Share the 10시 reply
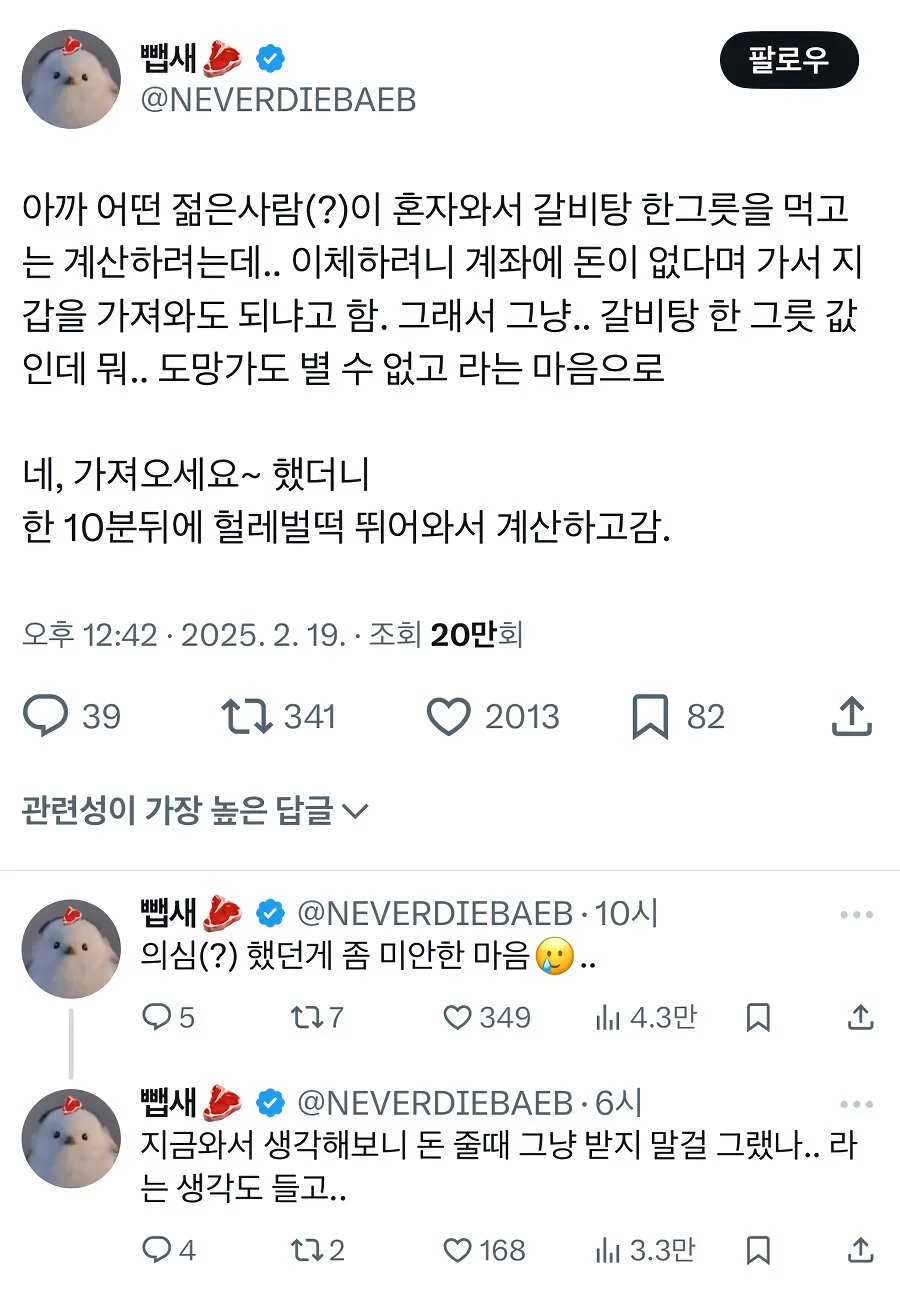 coord(859,1018)
